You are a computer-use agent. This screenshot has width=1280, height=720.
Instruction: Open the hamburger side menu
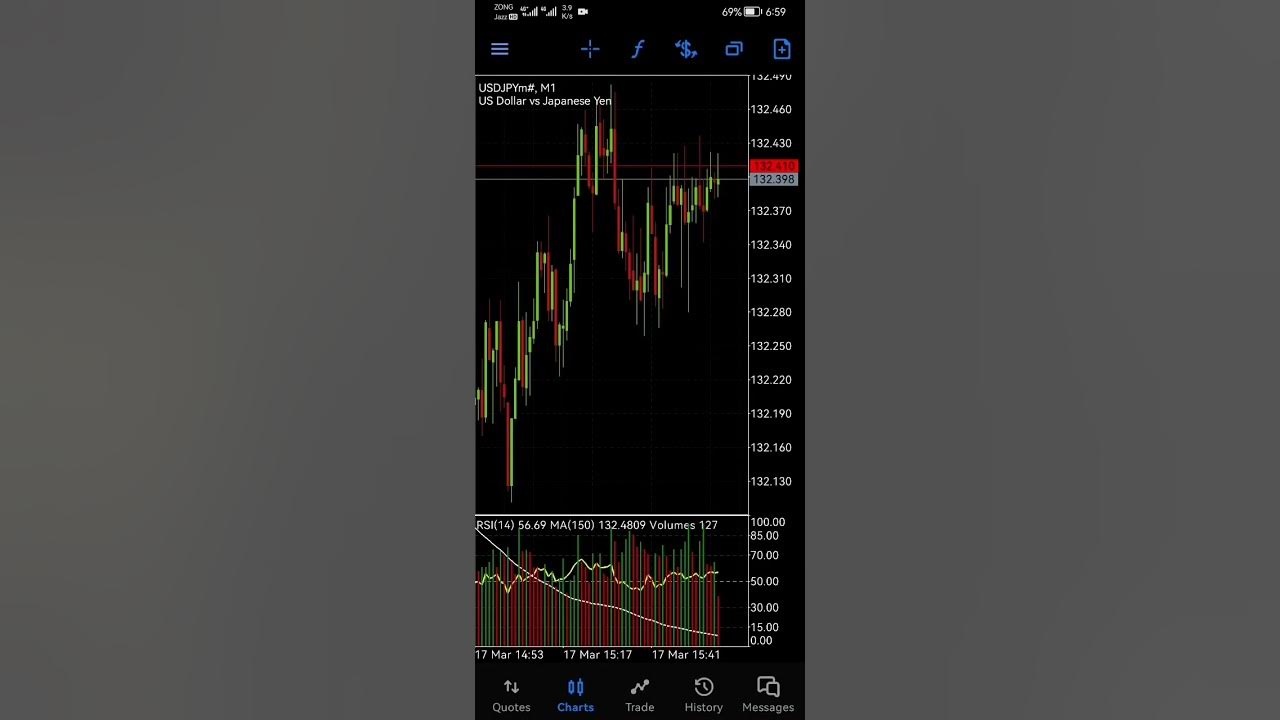point(500,49)
